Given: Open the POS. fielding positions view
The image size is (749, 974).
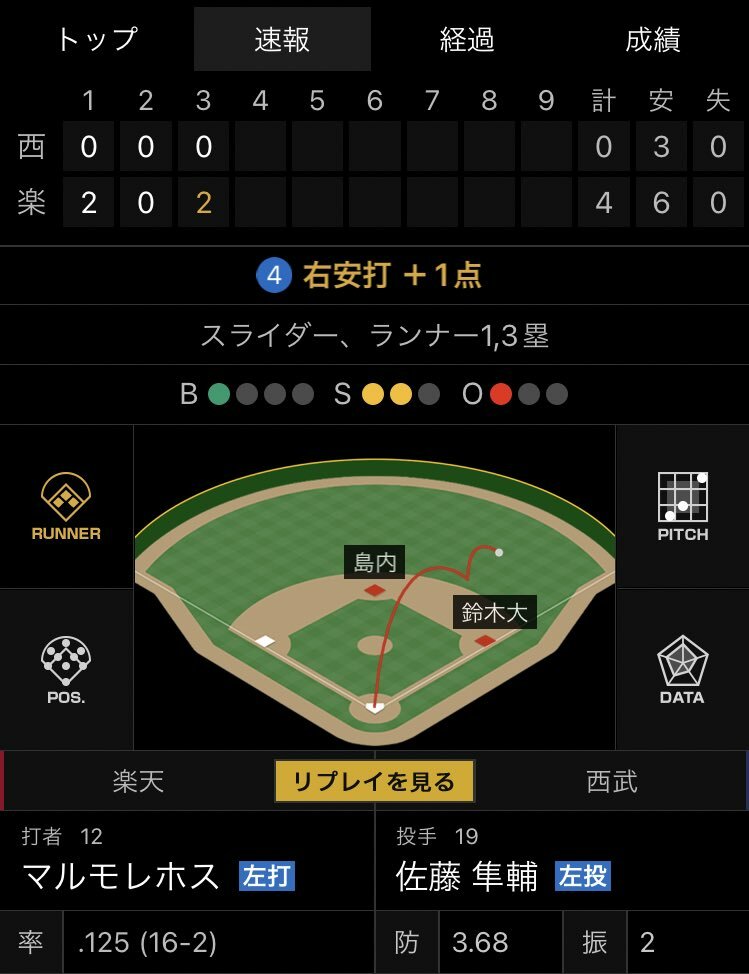Looking at the screenshot, I should 66,670.
